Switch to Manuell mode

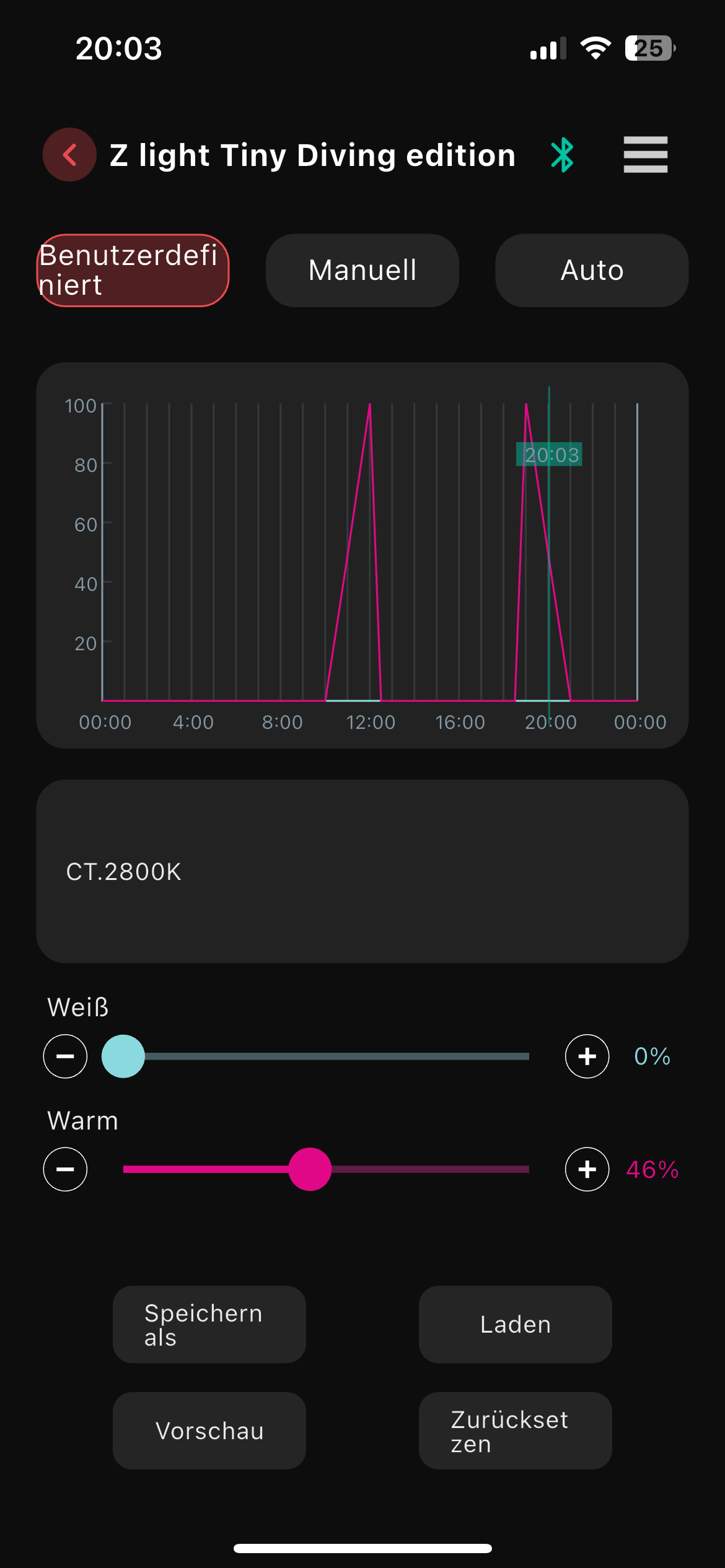(362, 271)
